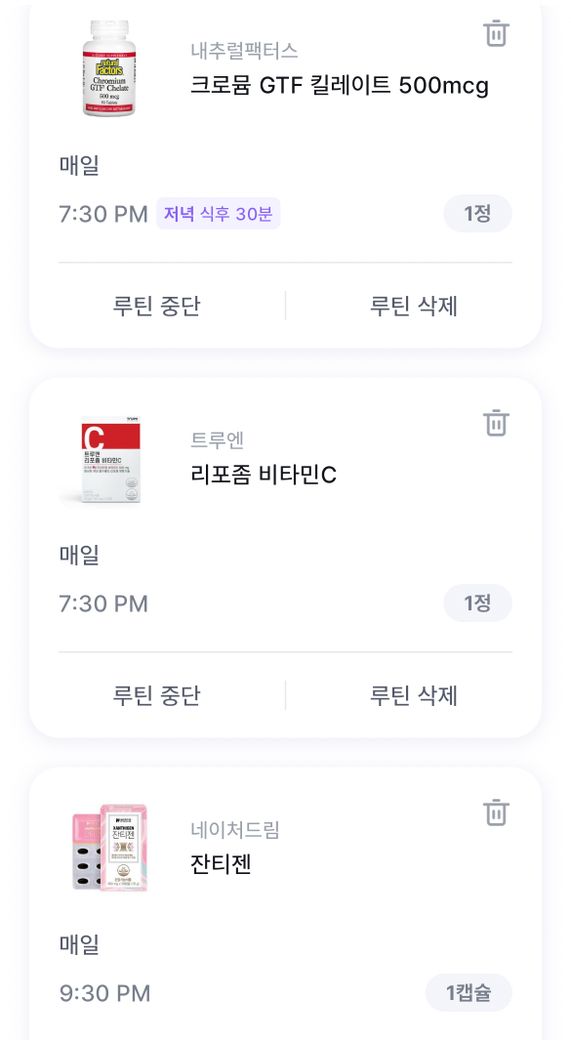Open the 잔티젠 routine card
Screen dimensions: 571x1040
pyautogui.click(x=285, y=903)
